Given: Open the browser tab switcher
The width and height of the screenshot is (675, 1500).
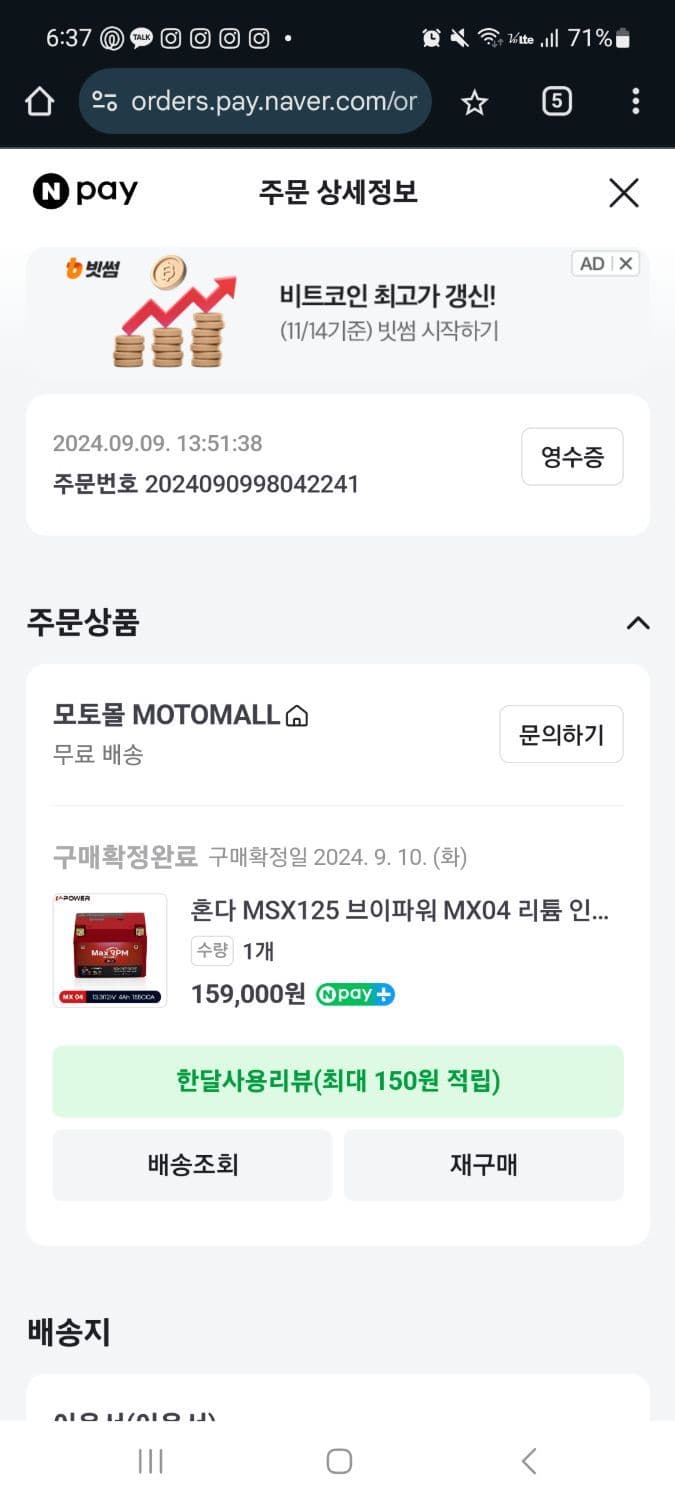Looking at the screenshot, I should (x=557, y=101).
